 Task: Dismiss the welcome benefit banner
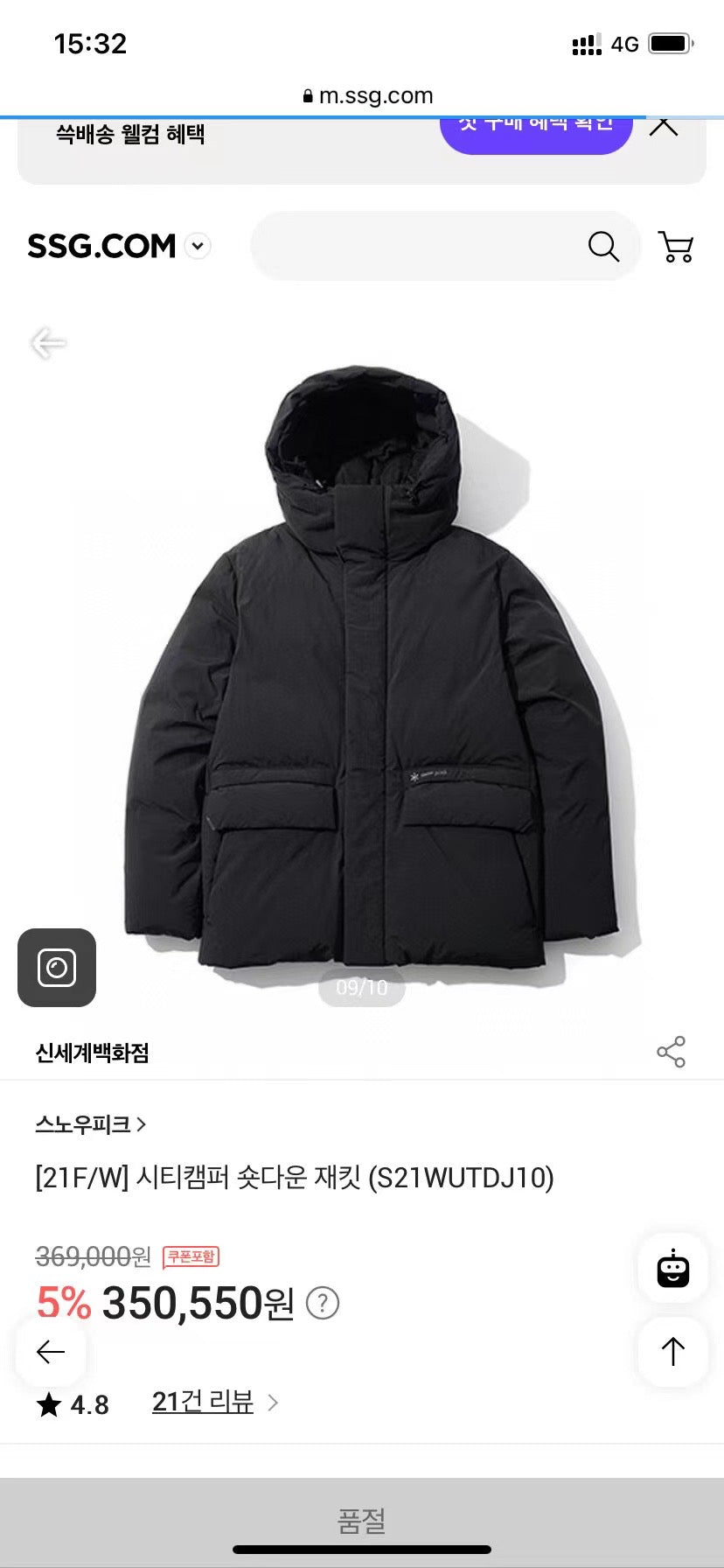(x=664, y=127)
